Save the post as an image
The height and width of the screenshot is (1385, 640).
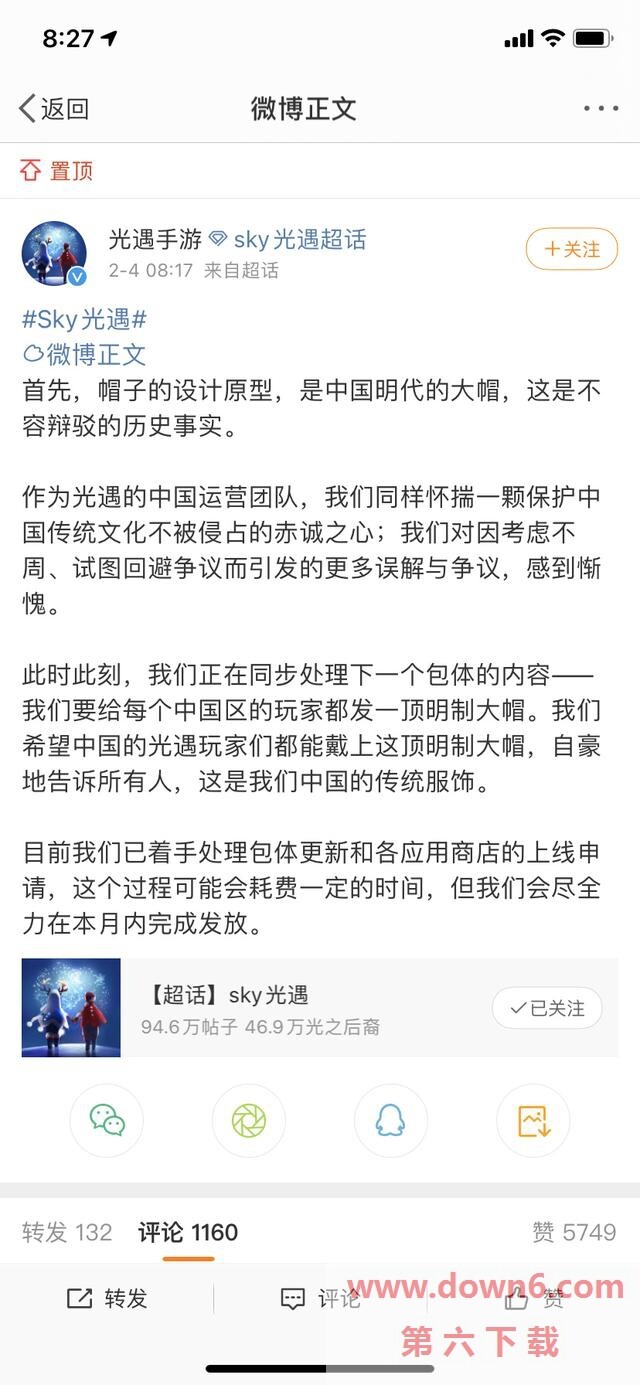pyautogui.click(x=533, y=1121)
